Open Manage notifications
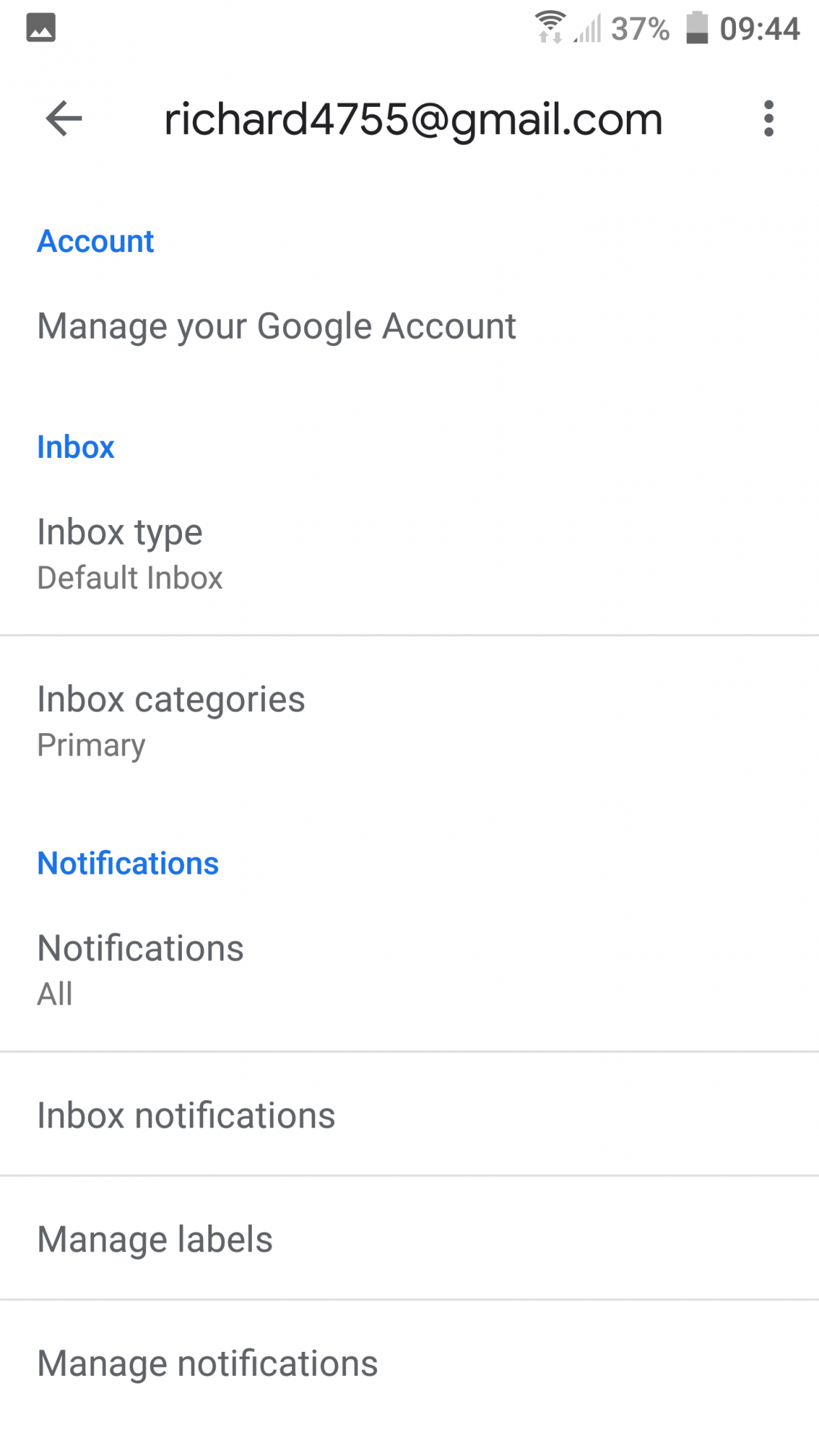Screen dimensions: 819x1456 pos(409,1363)
